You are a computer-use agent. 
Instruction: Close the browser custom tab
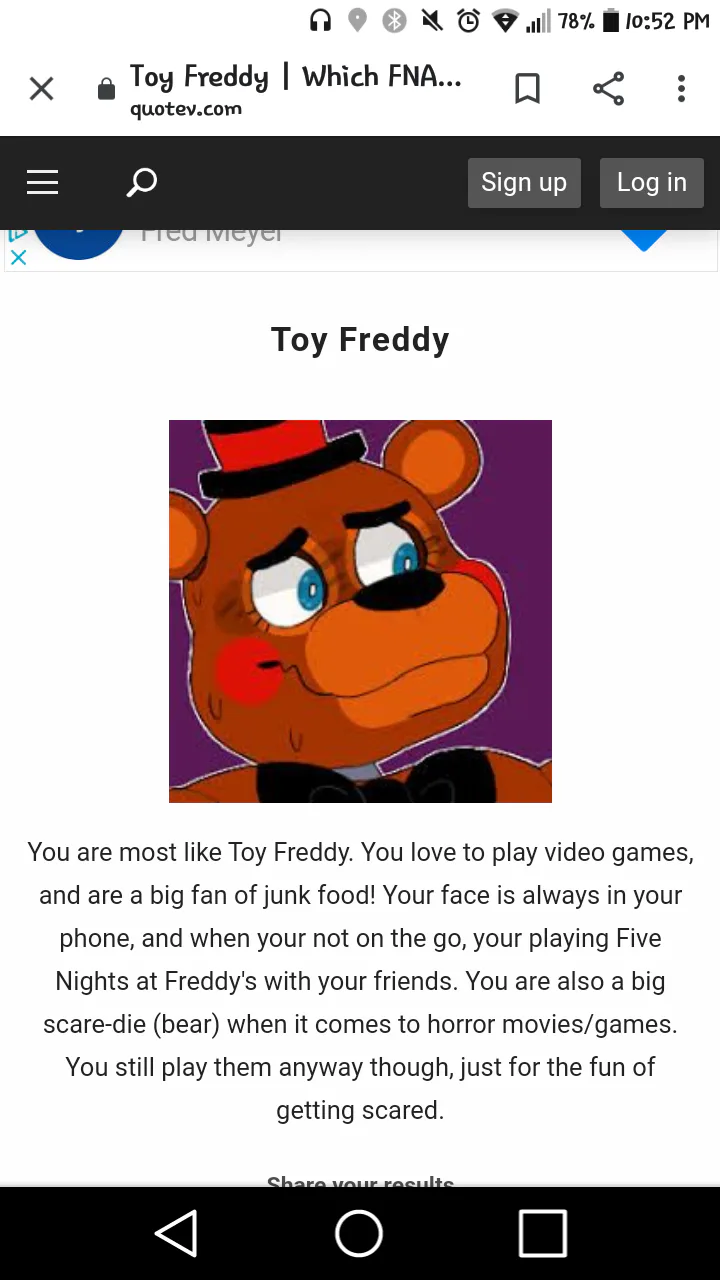pos(41,89)
